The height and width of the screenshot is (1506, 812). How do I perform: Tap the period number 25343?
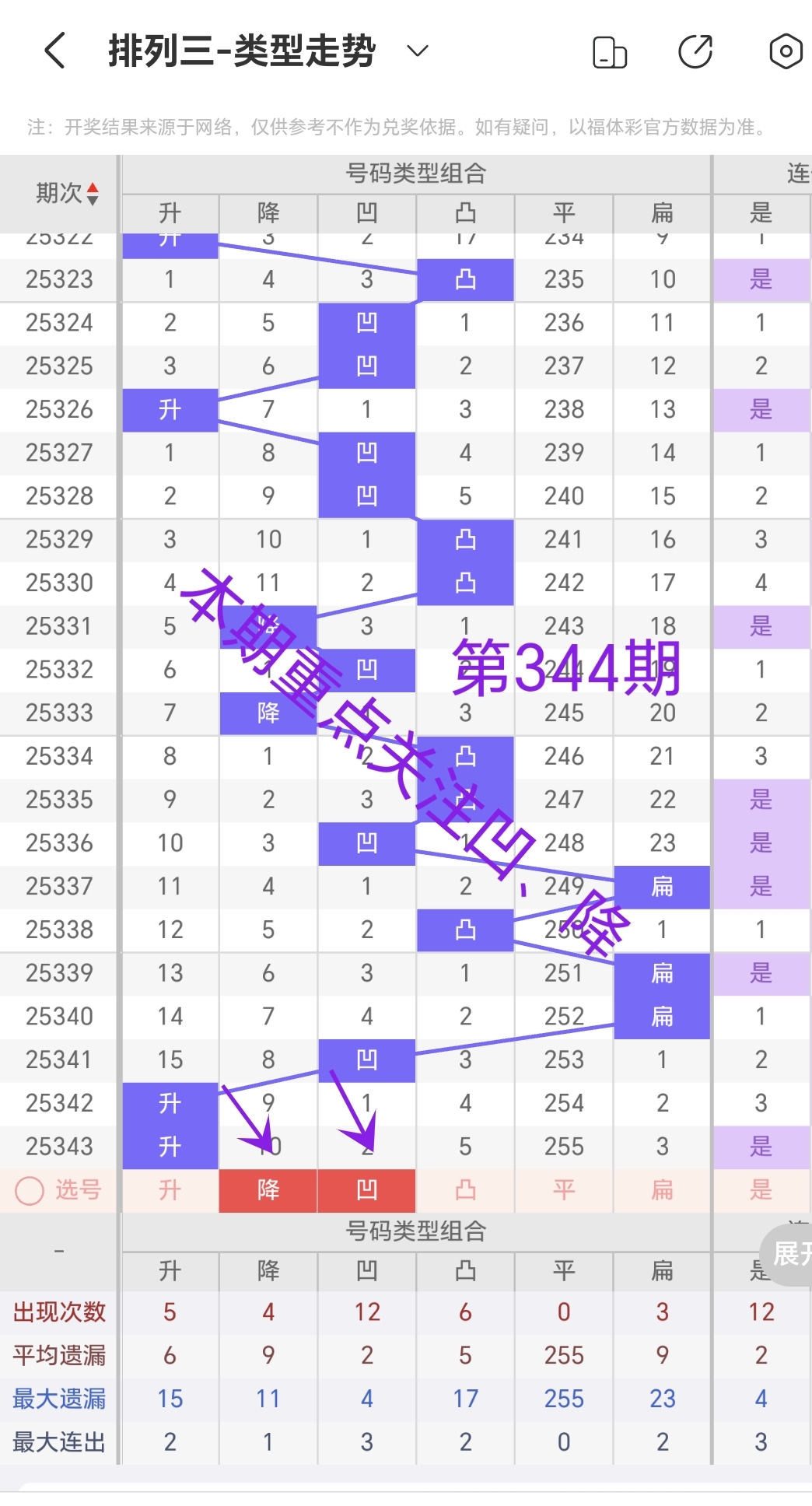point(58,1146)
